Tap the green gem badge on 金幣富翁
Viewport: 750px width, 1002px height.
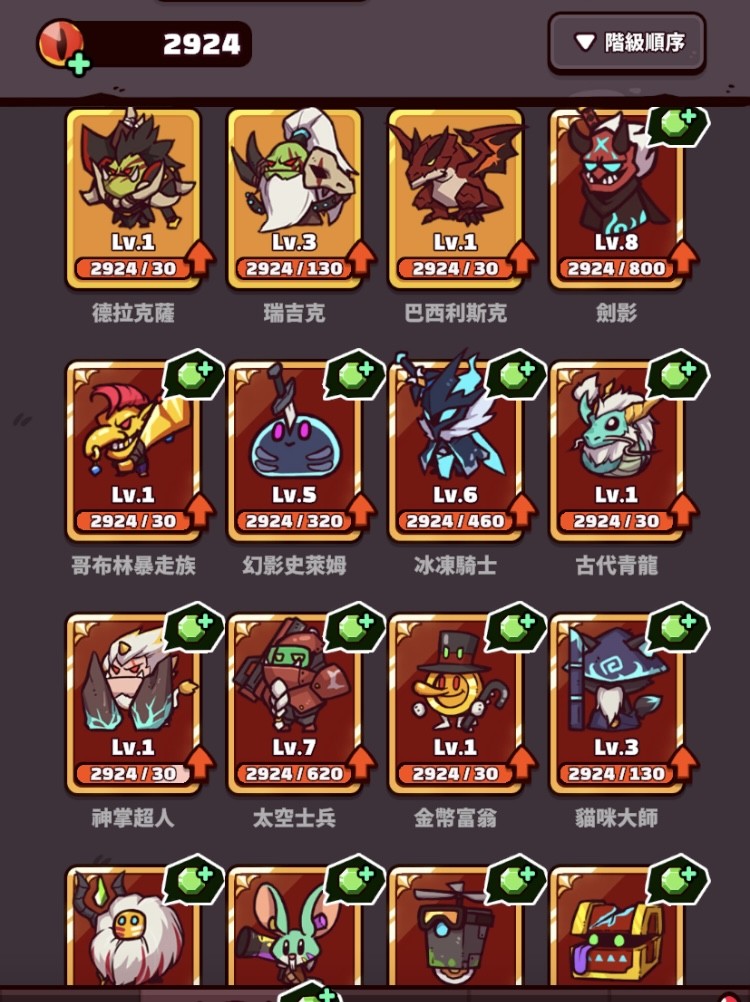(518, 628)
